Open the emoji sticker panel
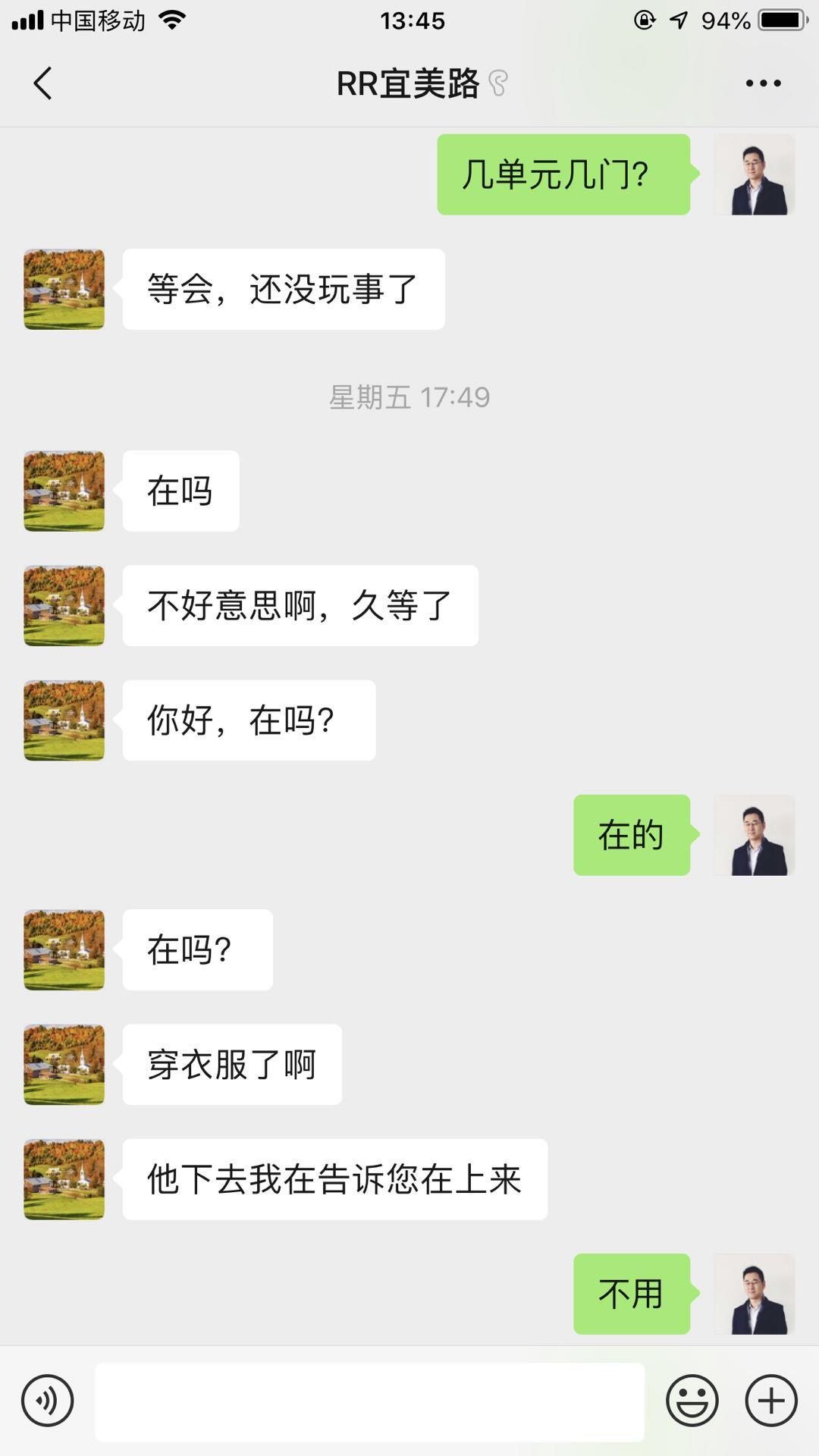 point(692,1401)
